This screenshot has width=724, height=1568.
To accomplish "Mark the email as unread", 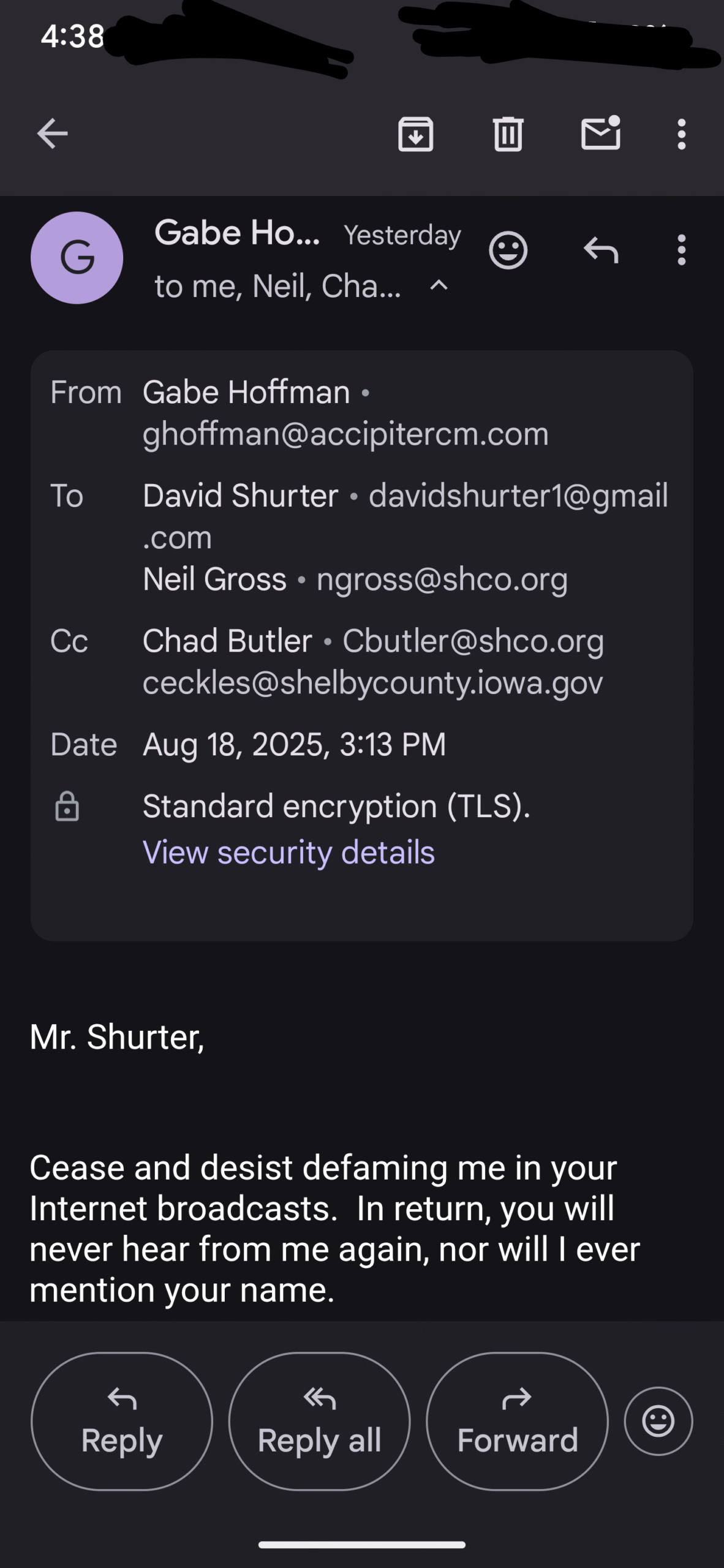I will pyautogui.click(x=601, y=132).
